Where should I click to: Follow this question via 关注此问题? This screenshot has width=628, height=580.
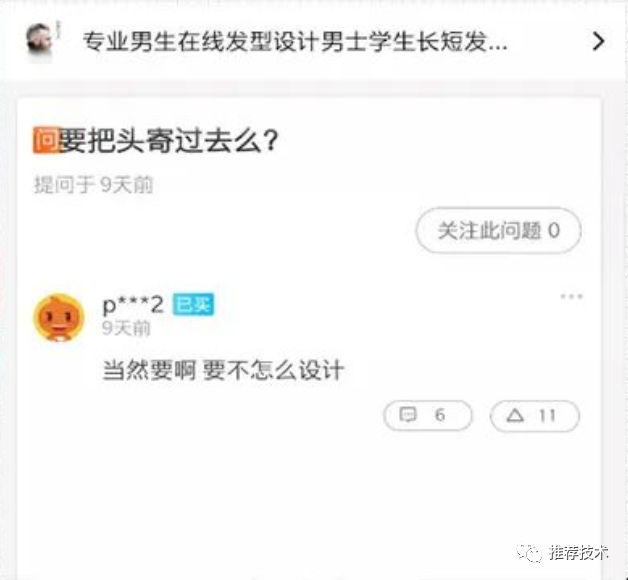pyautogui.click(x=498, y=231)
